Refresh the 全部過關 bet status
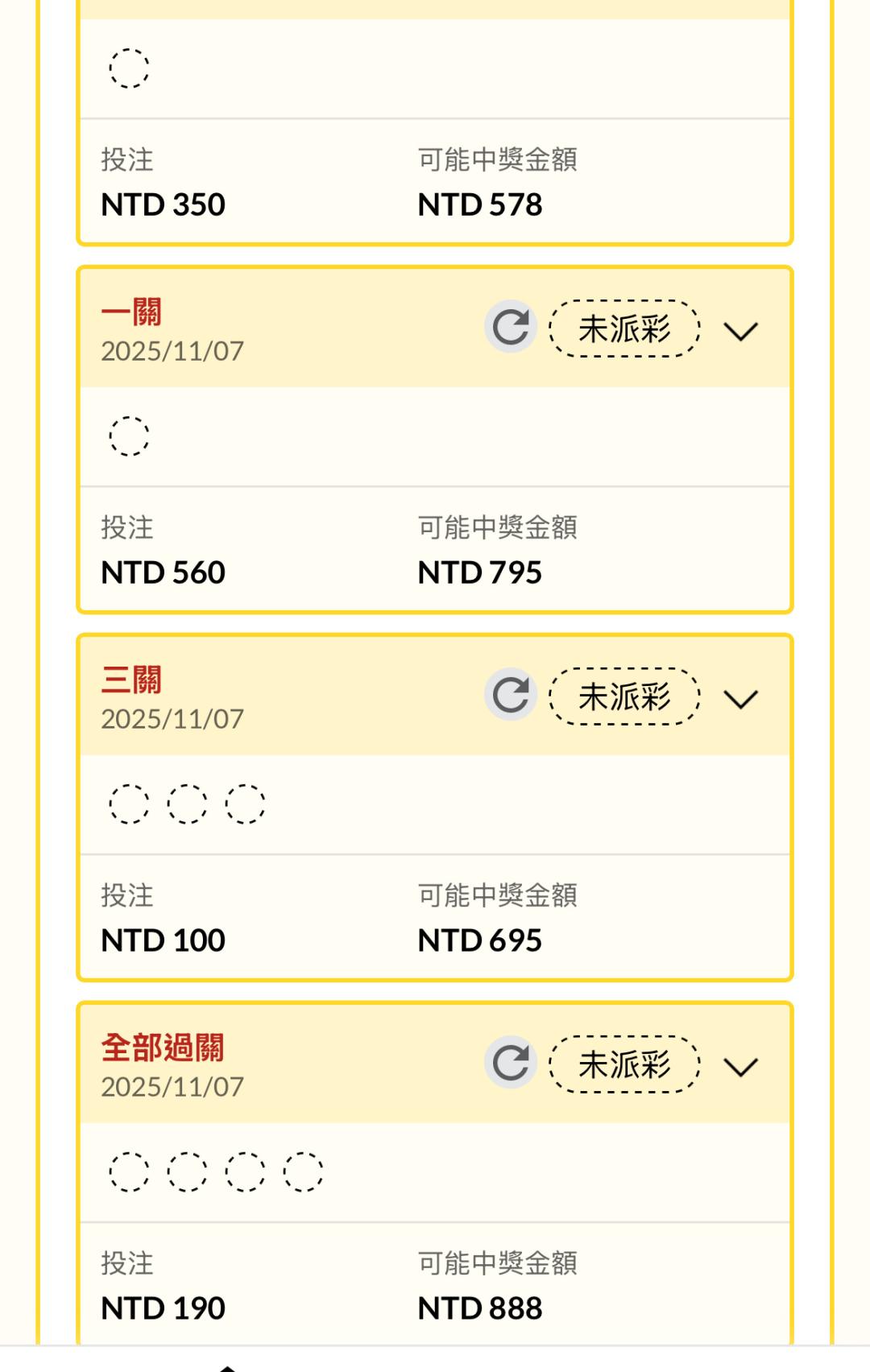The width and height of the screenshot is (870, 1372). coord(511,1063)
